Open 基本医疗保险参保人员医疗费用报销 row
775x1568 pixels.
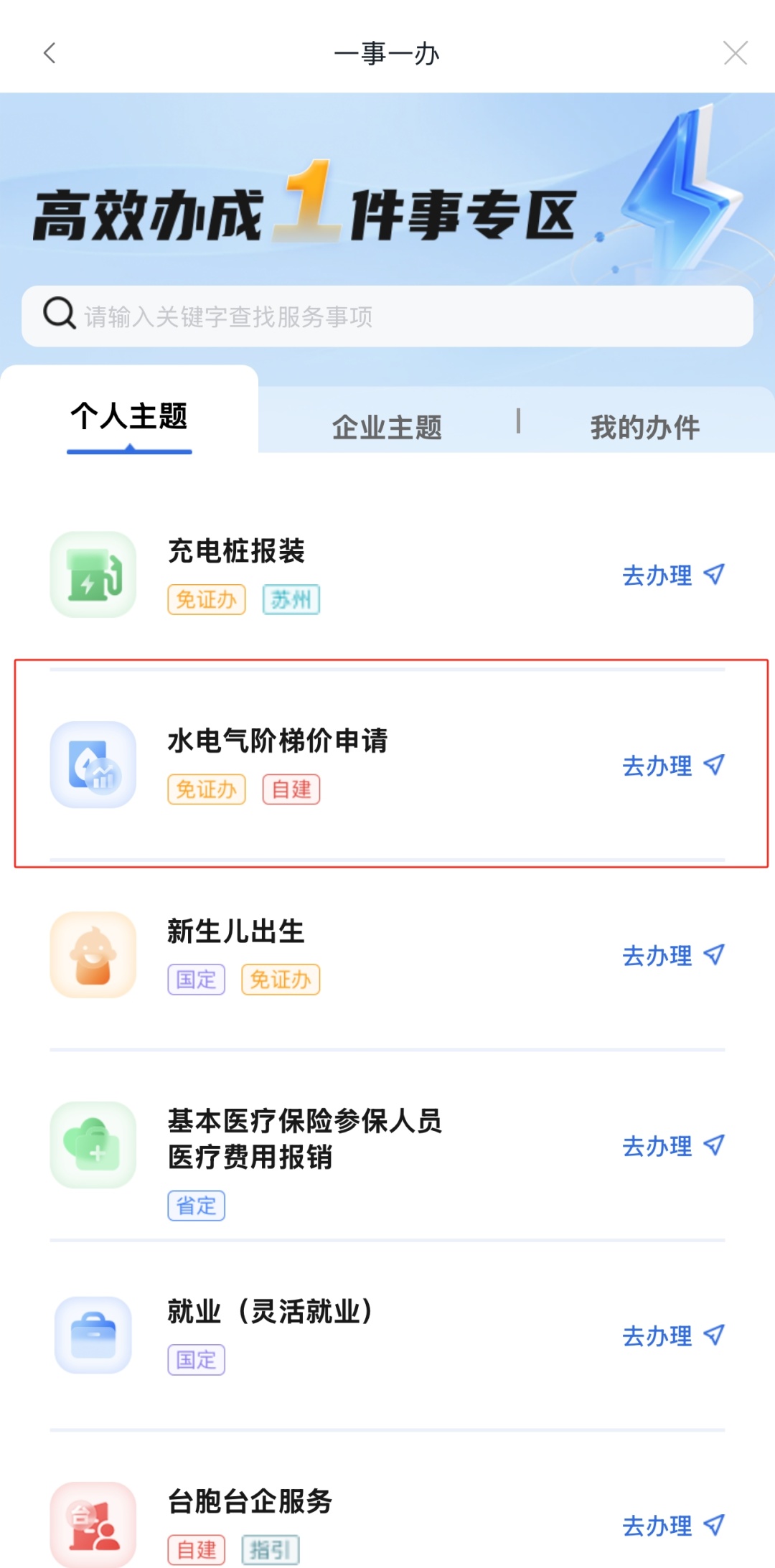coord(387,1145)
